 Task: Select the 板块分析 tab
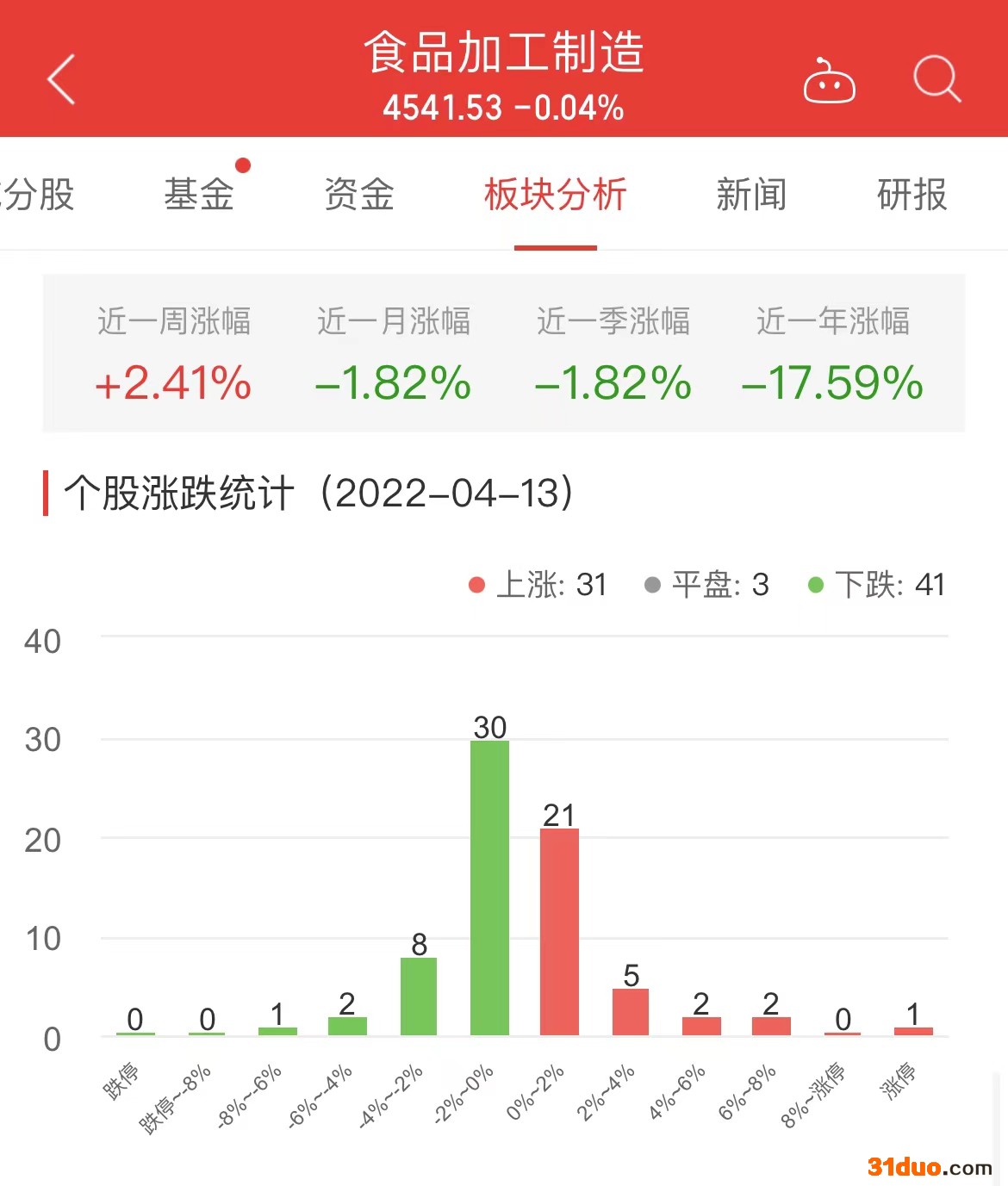(555, 195)
